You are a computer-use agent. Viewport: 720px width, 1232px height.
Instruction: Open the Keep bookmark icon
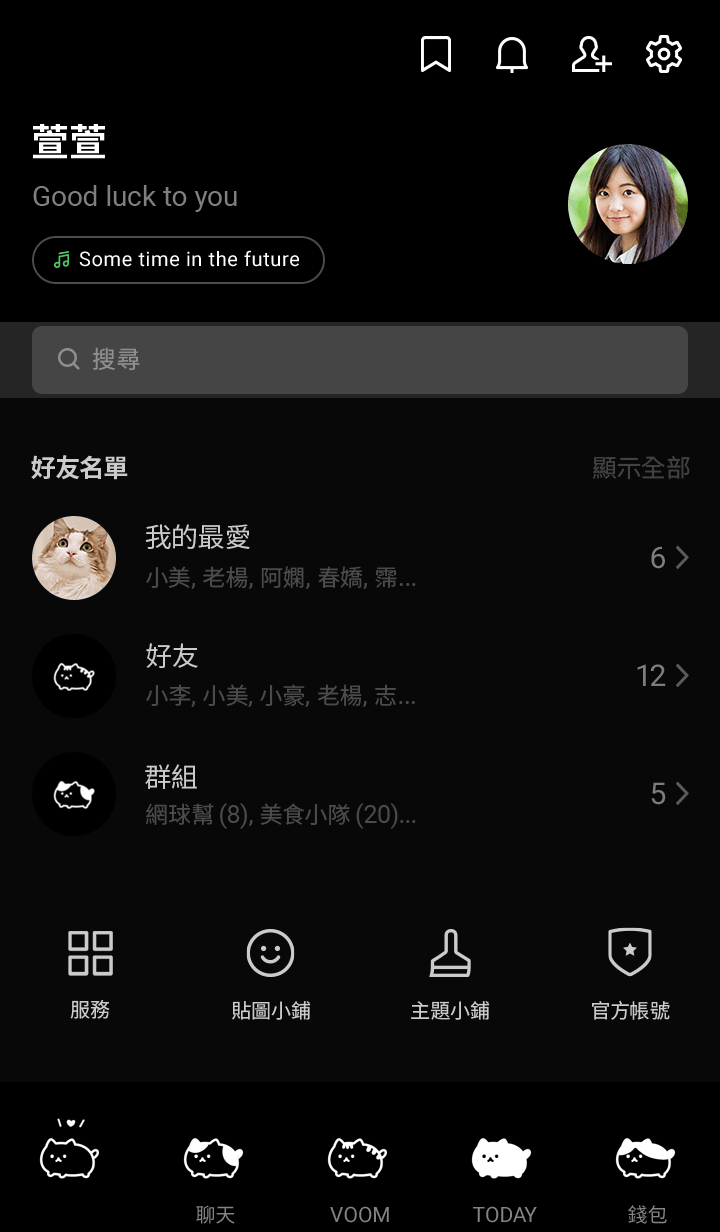click(x=436, y=54)
